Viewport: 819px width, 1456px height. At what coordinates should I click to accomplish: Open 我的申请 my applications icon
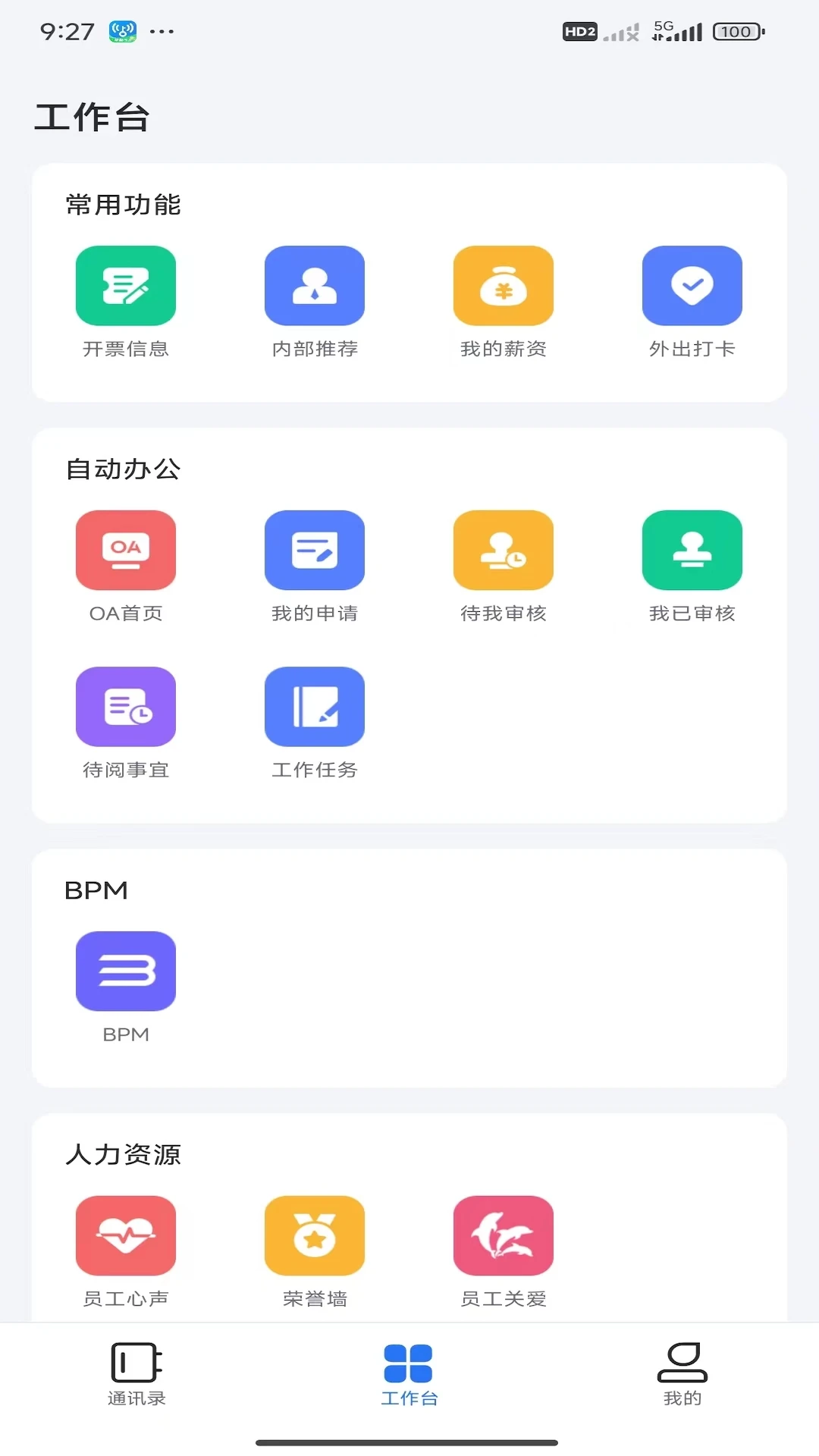click(x=315, y=550)
